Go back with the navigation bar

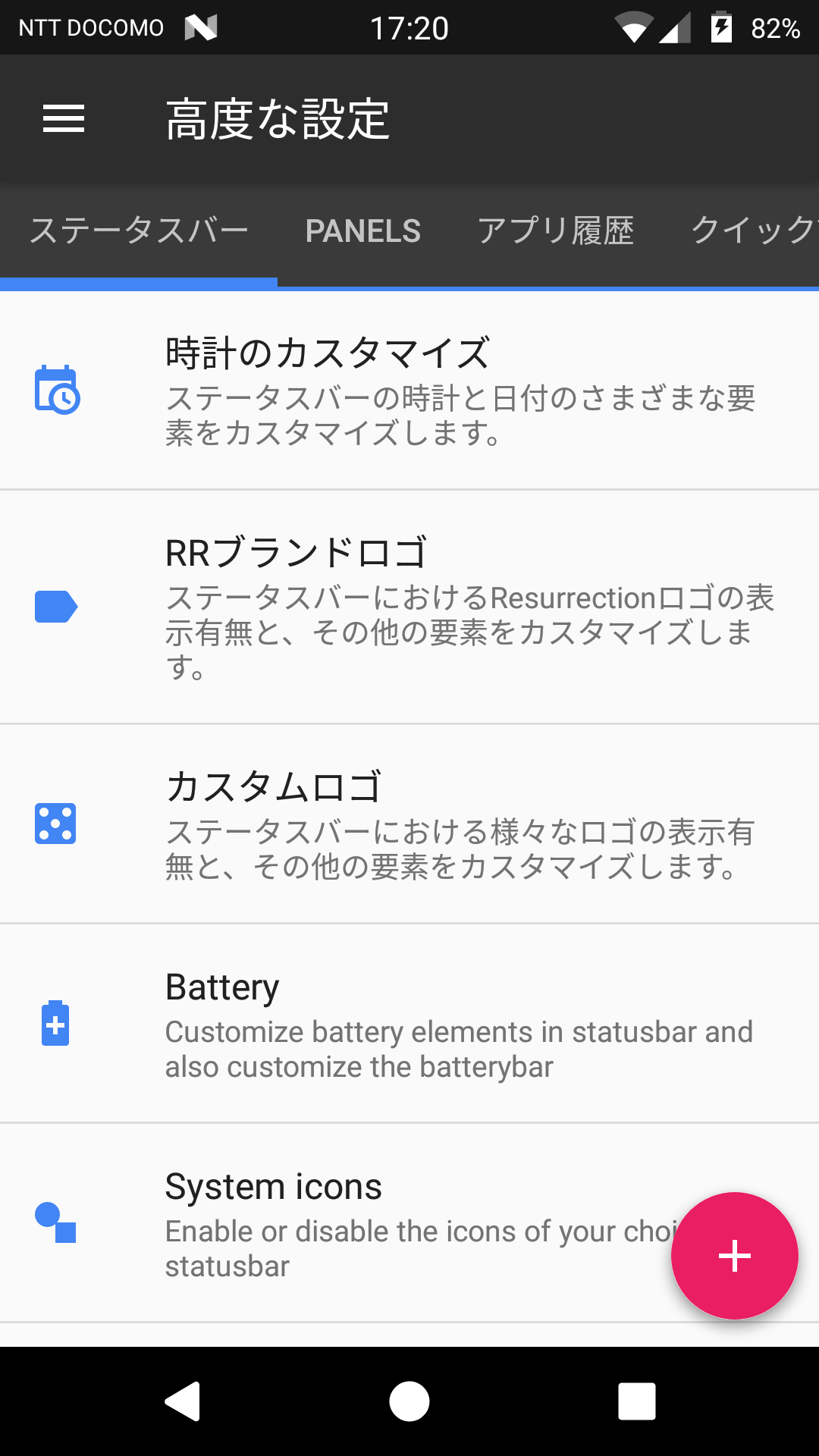(x=182, y=1401)
